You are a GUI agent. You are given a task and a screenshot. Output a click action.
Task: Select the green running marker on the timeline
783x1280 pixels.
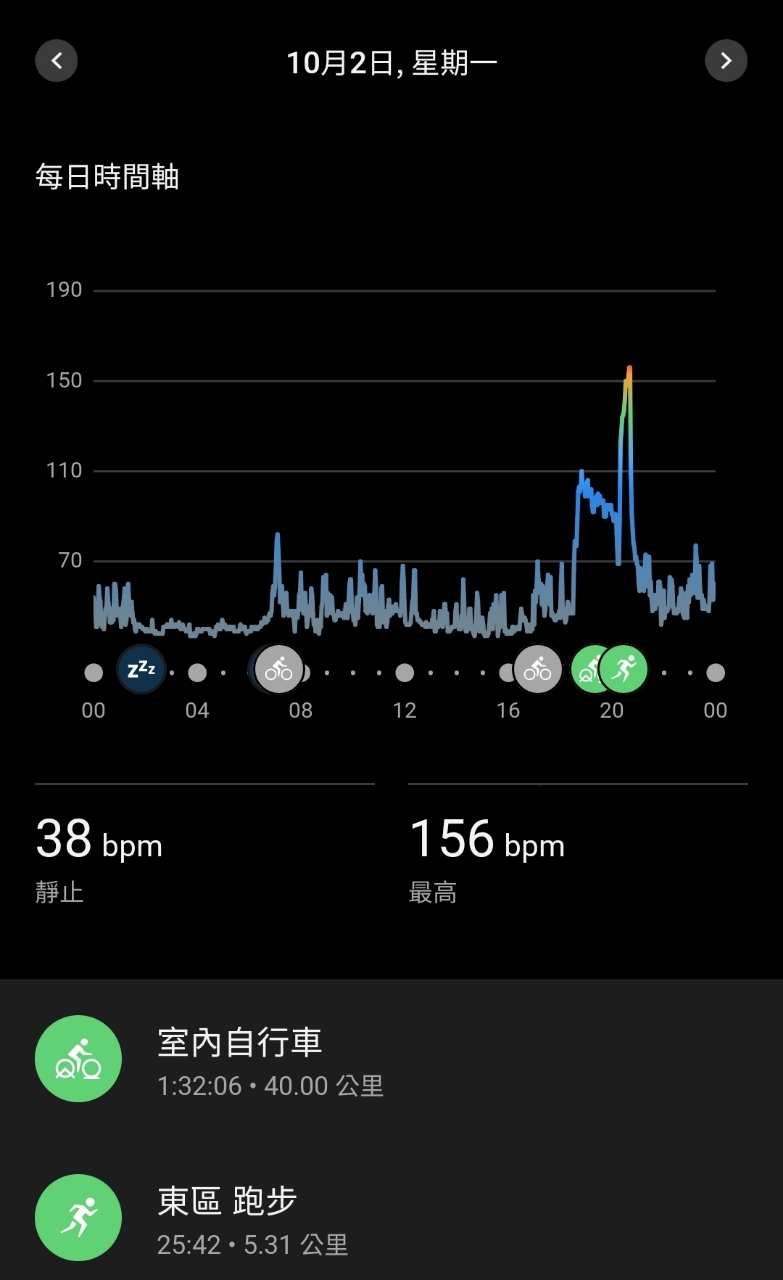(625, 669)
